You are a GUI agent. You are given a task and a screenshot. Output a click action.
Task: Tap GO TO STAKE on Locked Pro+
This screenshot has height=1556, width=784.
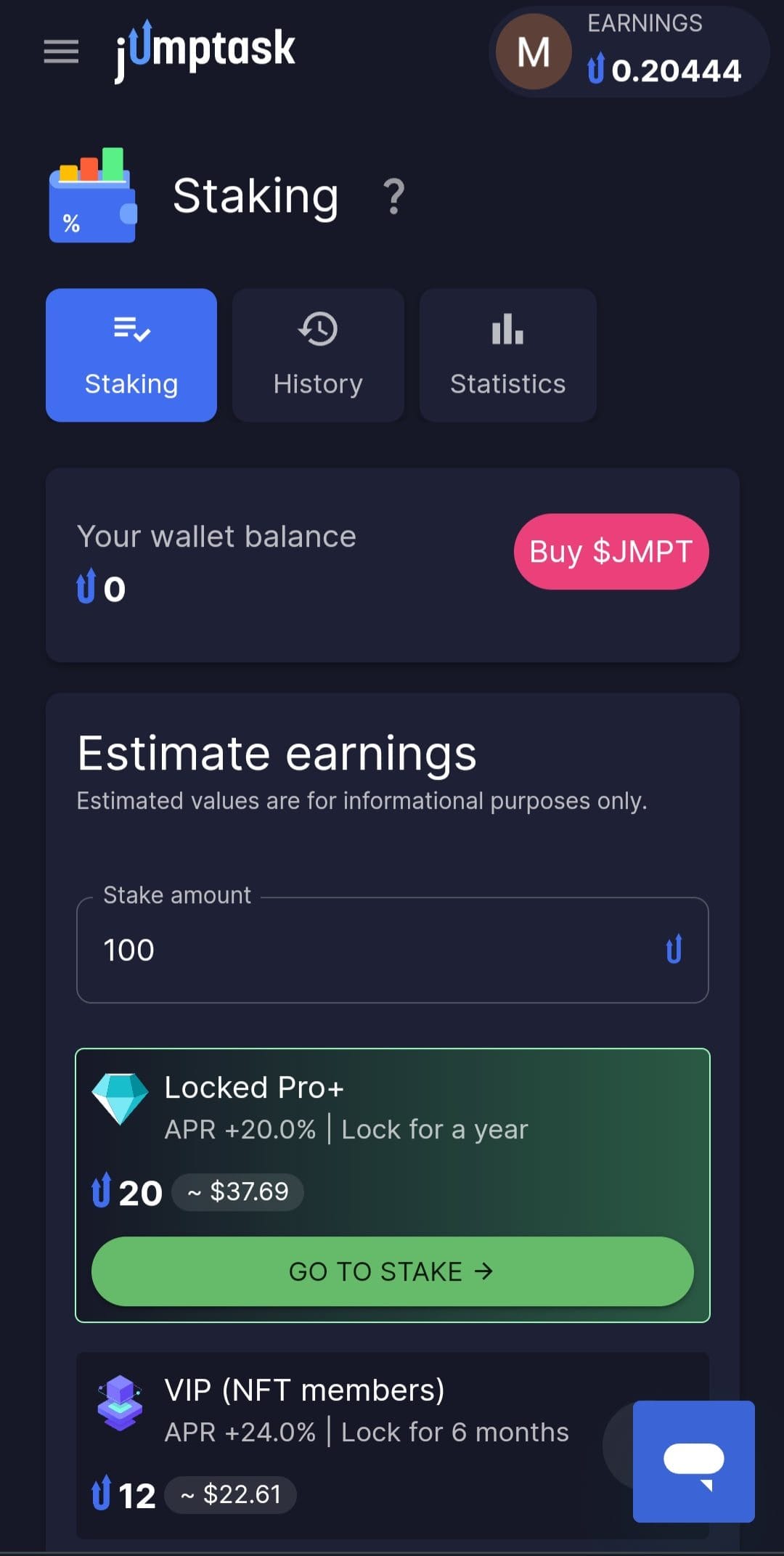tap(393, 1271)
